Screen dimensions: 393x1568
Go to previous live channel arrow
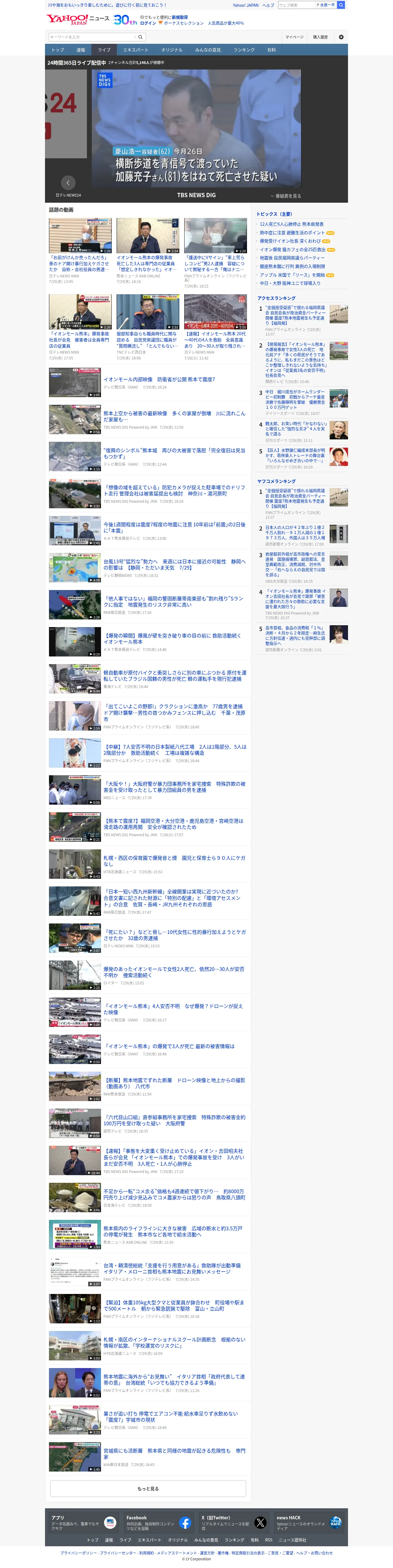tap(68, 182)
